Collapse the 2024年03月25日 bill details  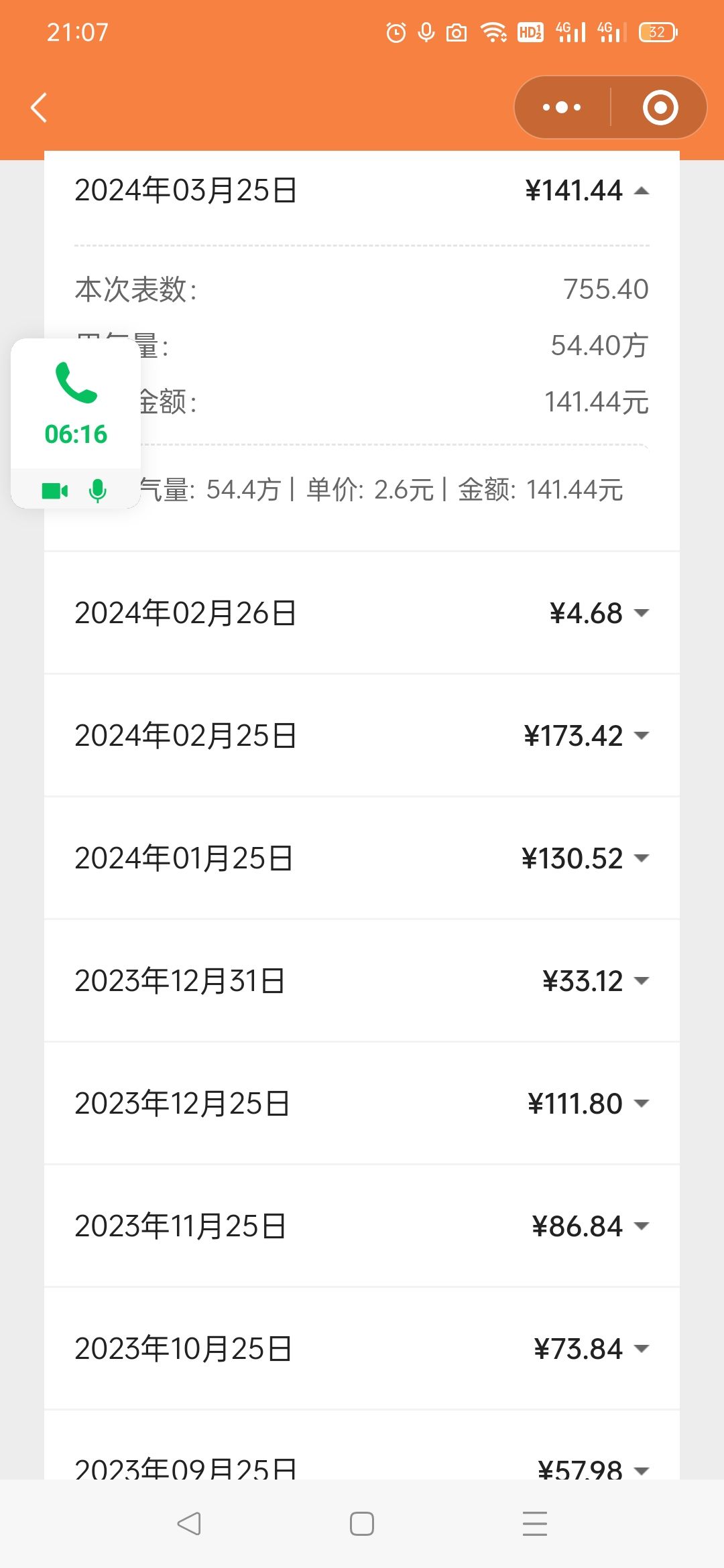(x=362, y=190)
